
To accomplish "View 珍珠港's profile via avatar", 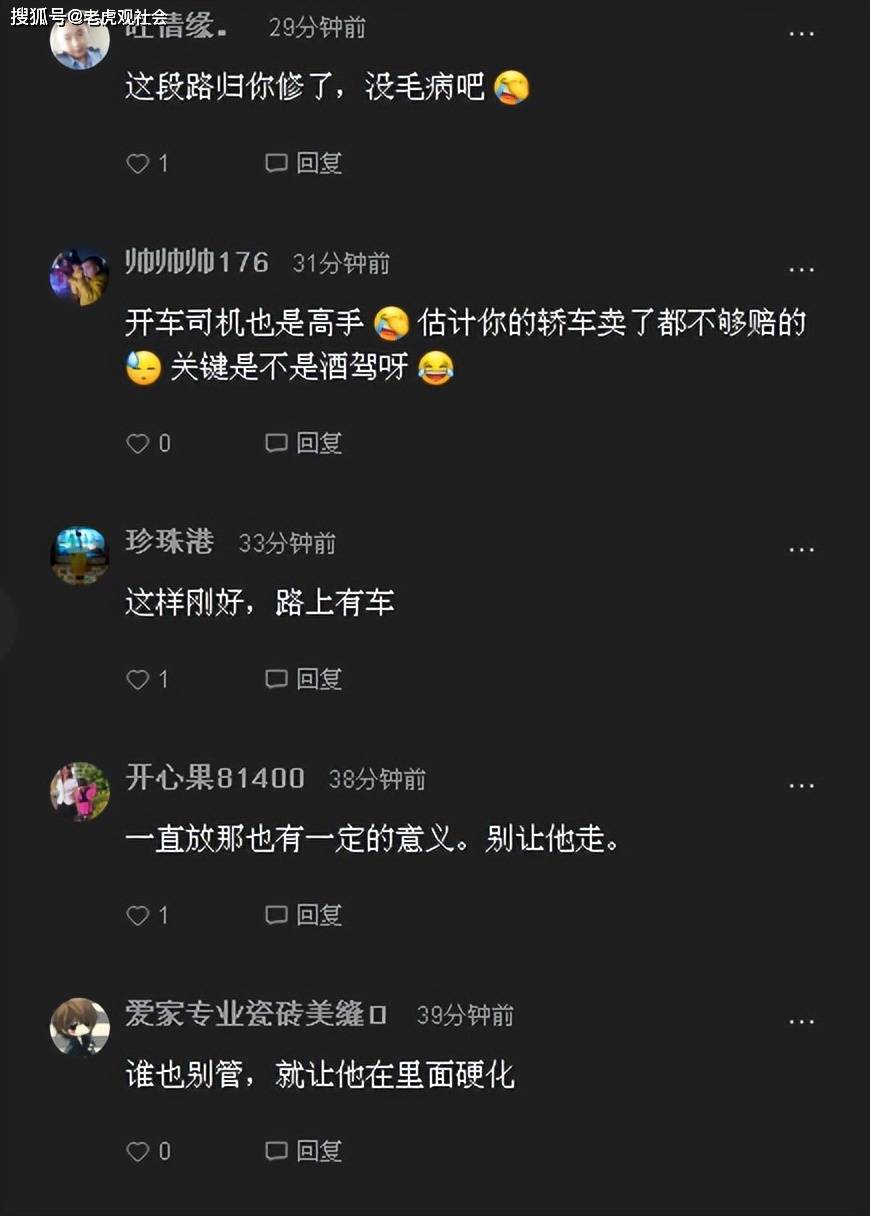I will 80,556.
